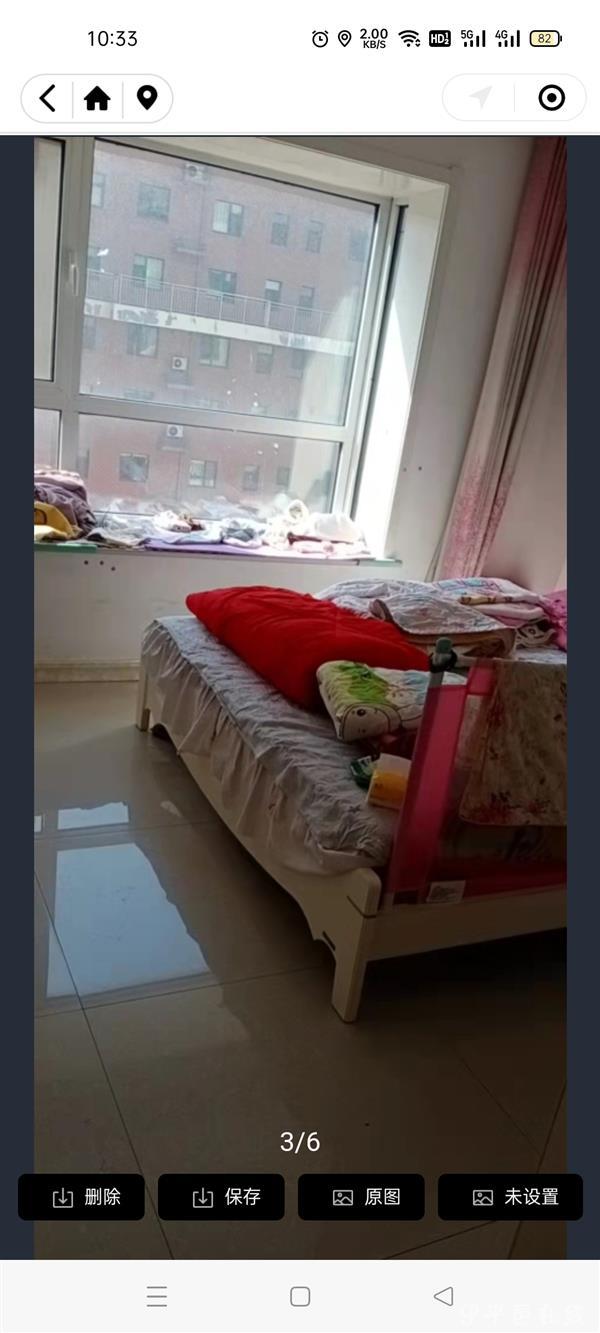Tap the 未设置 button
Viewport: 600px width, 1333px height.
pyautogui.click(x=510, y=1197)
